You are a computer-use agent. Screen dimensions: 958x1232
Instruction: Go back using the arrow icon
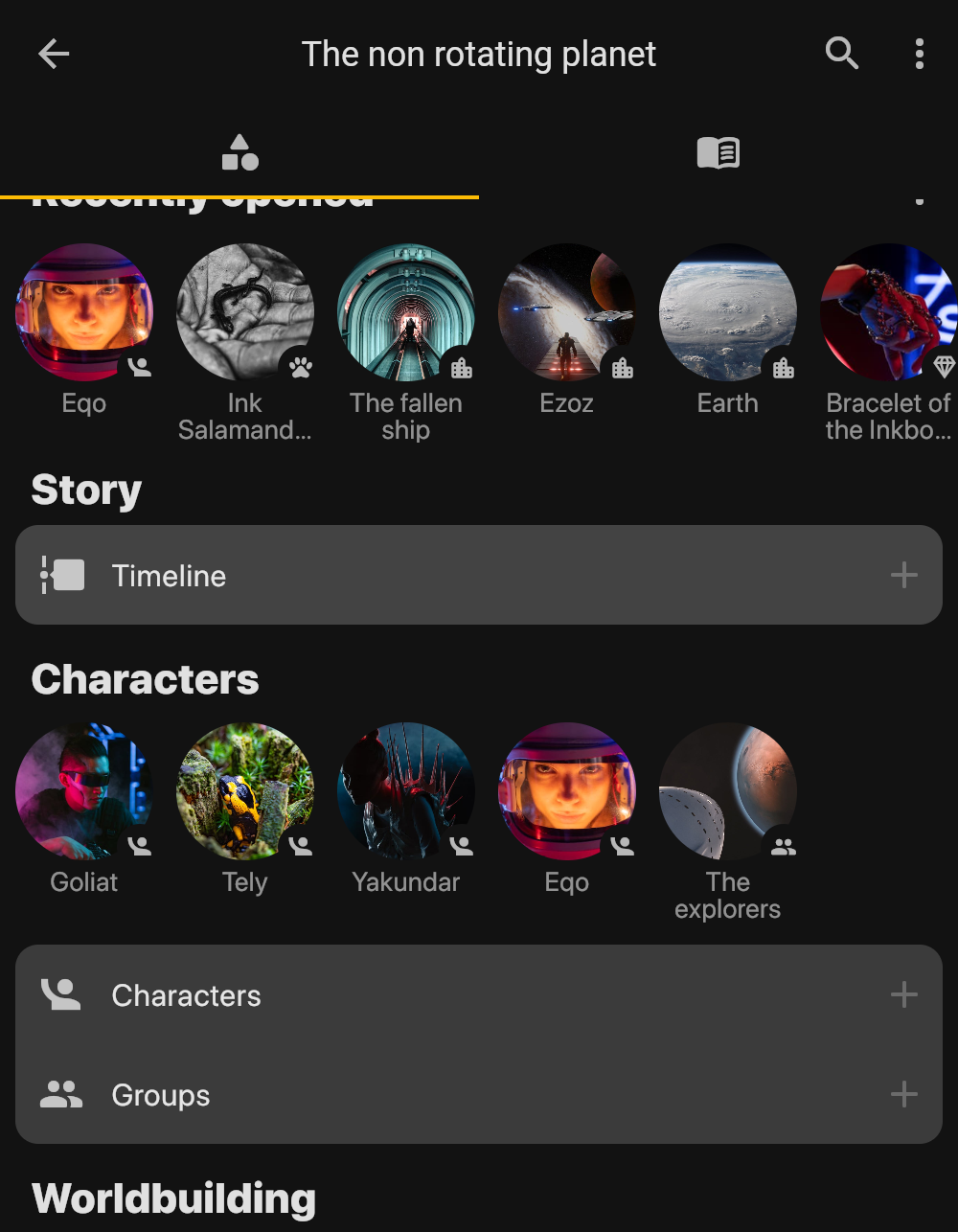point(54,55)
